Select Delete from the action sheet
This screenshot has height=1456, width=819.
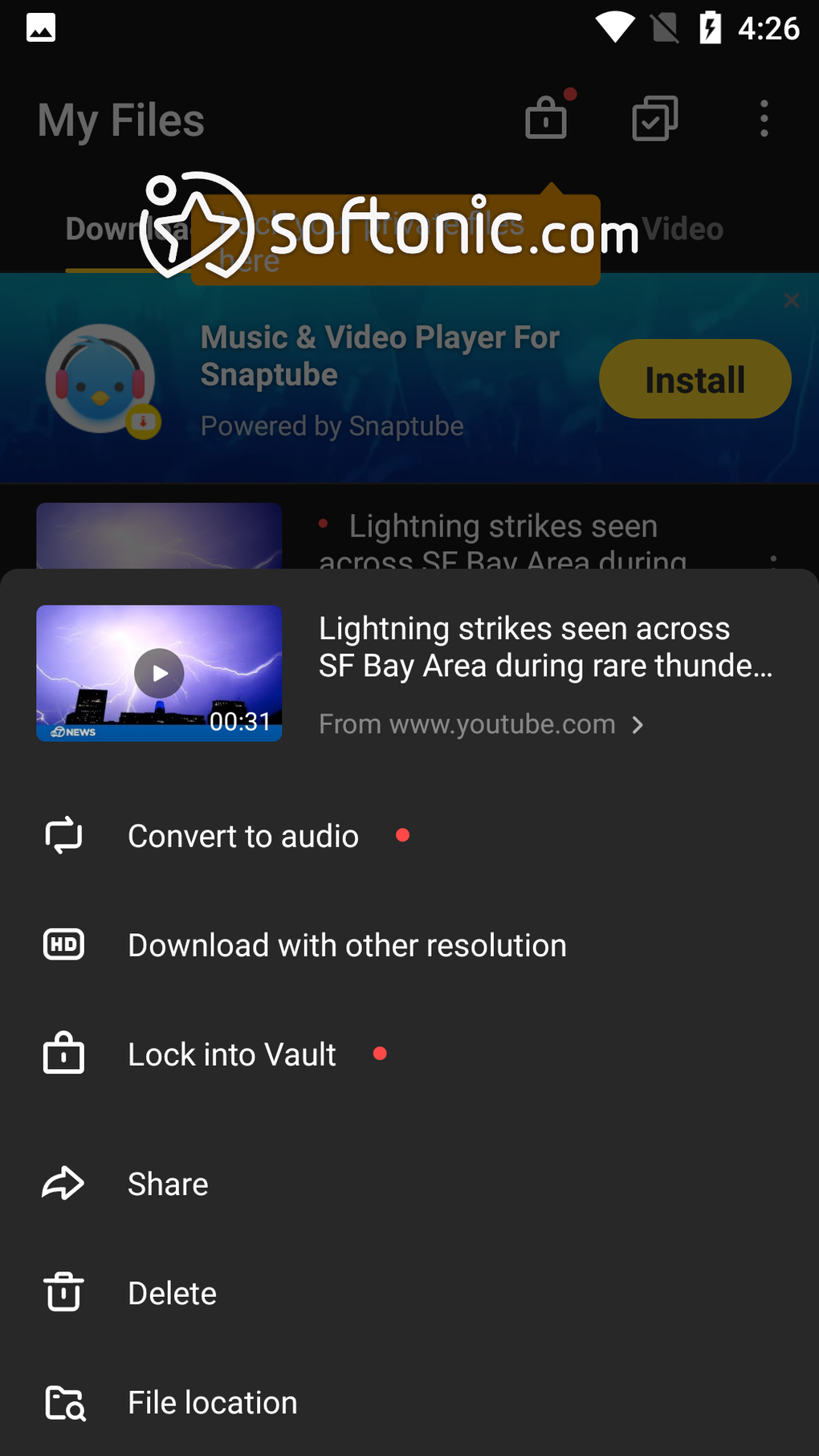point(172,1292)
